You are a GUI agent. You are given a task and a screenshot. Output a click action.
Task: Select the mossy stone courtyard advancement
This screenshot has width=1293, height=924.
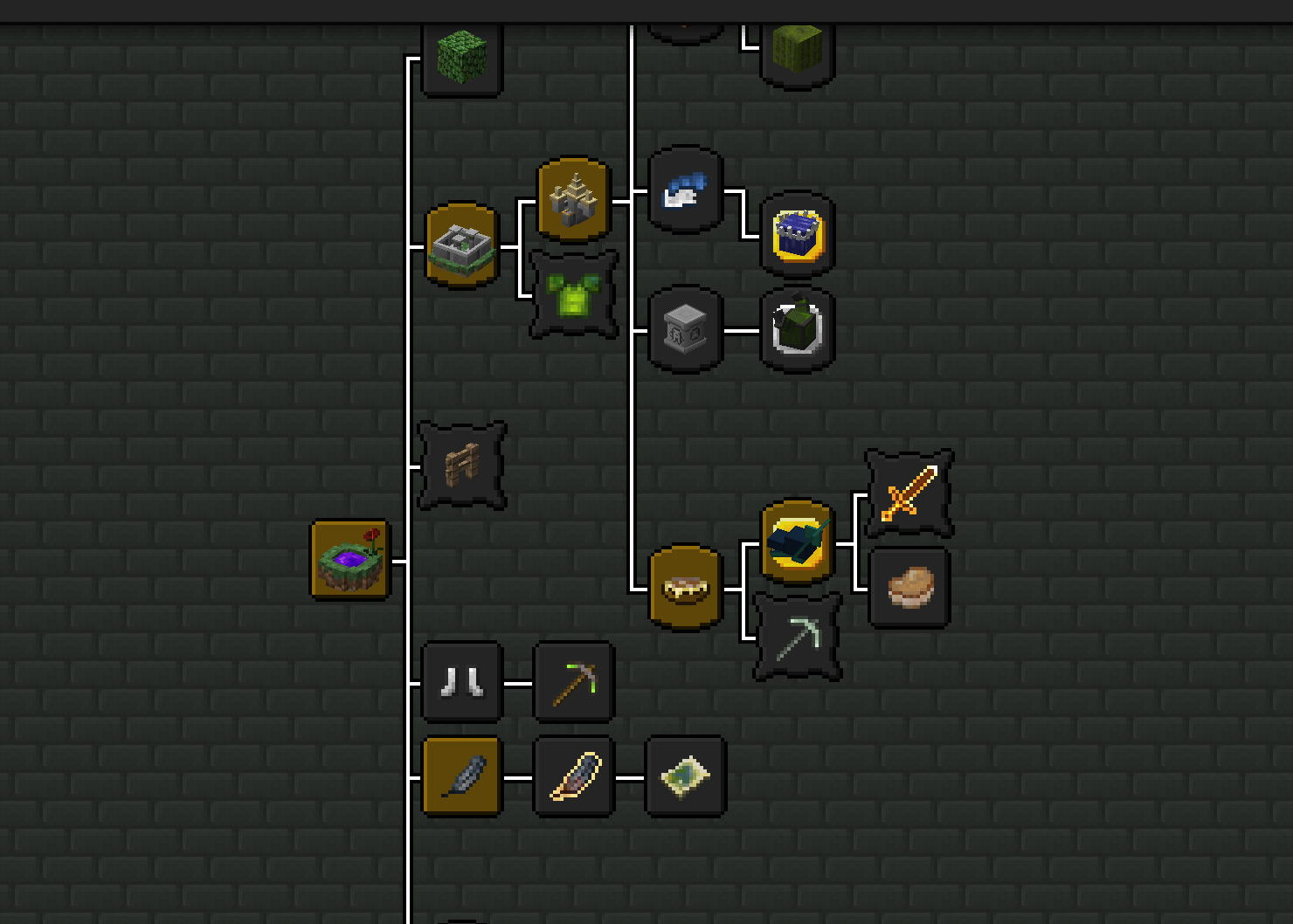click(461, 246)
